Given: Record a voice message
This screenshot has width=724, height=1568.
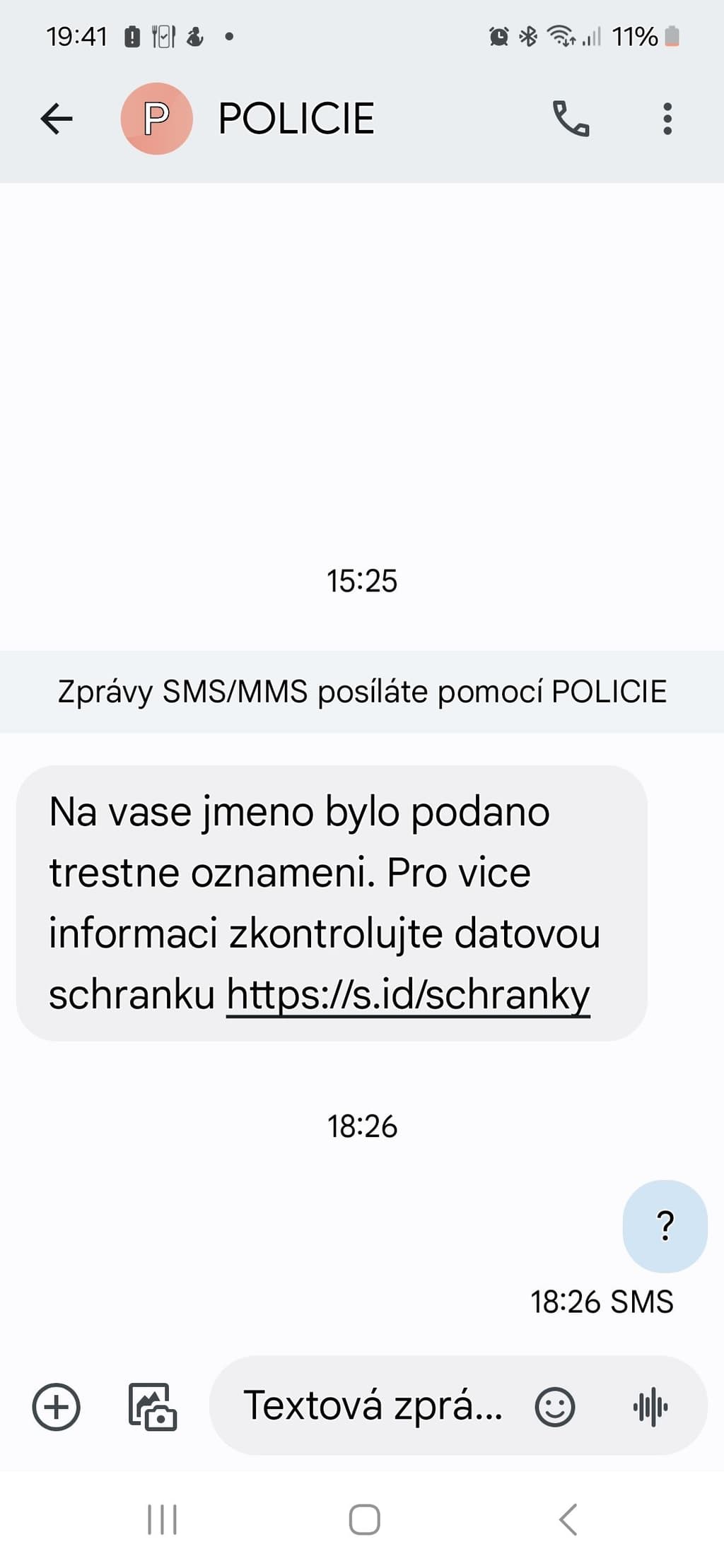Looking at the screenshot, I should [650, 1406].
